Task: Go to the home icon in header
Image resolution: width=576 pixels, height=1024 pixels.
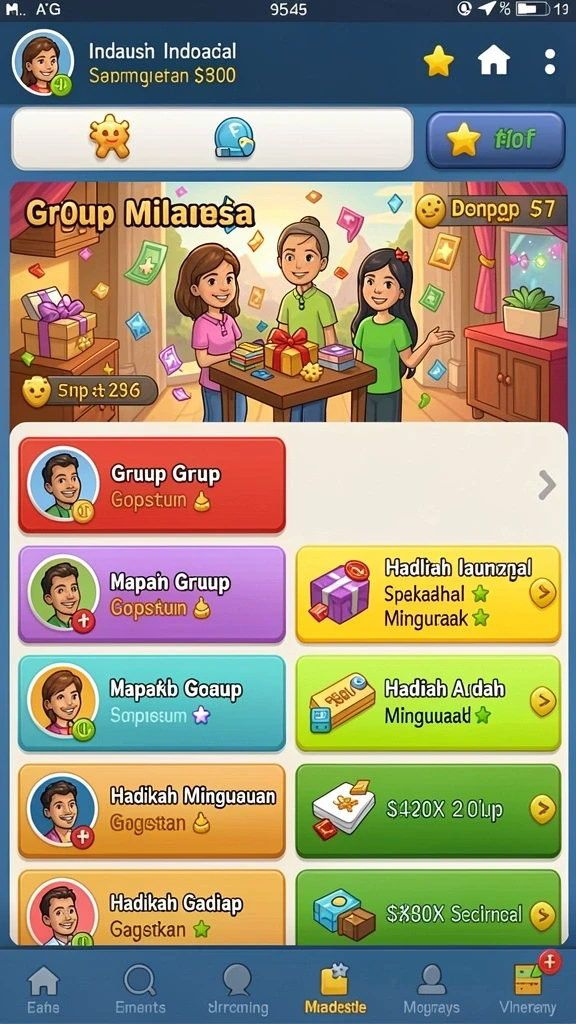Action: click(494, 62)
